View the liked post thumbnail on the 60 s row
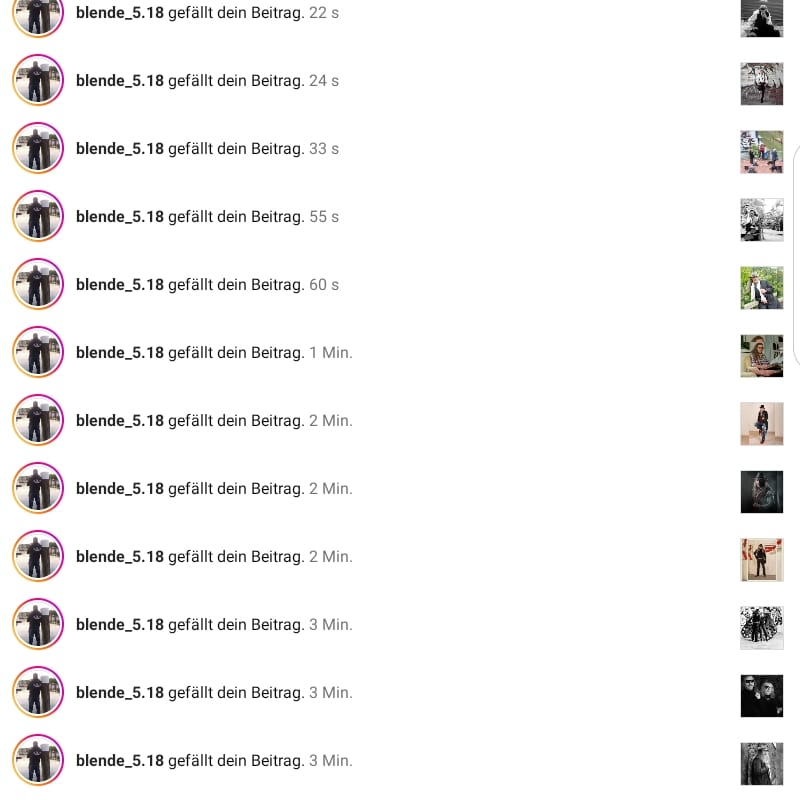 tap(761, 287)
